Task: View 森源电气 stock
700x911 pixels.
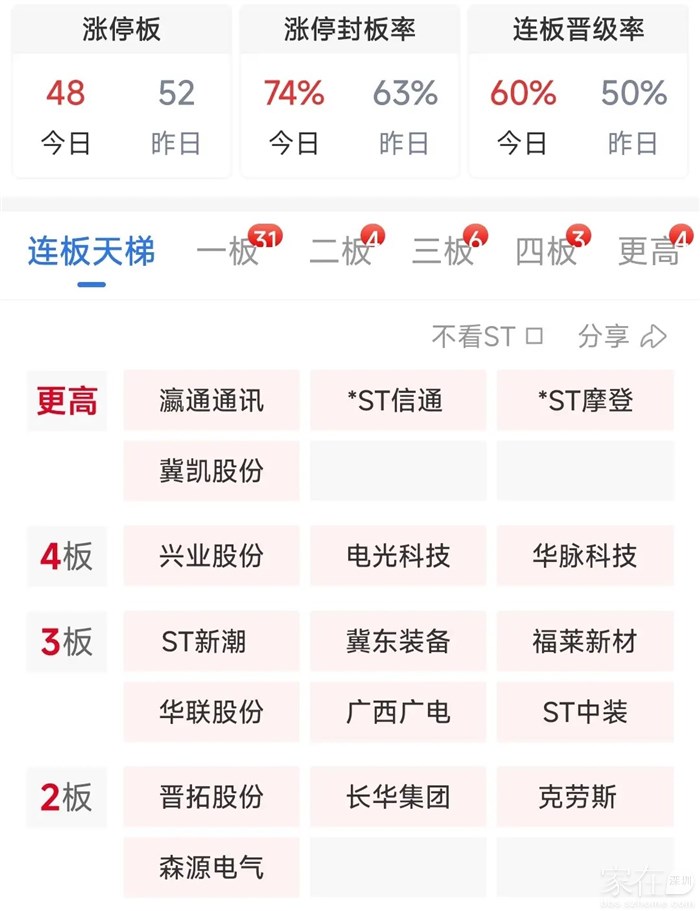Action: (x=211, y=866)
